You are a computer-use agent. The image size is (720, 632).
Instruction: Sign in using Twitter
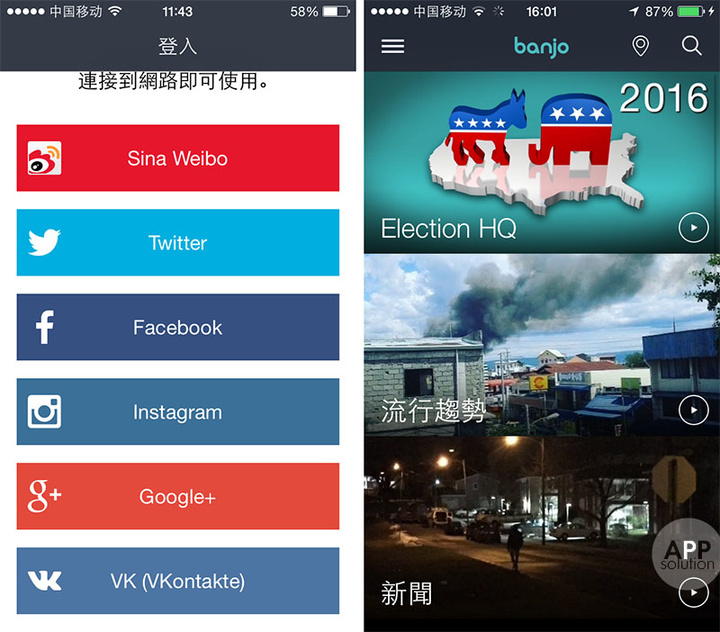178,243
